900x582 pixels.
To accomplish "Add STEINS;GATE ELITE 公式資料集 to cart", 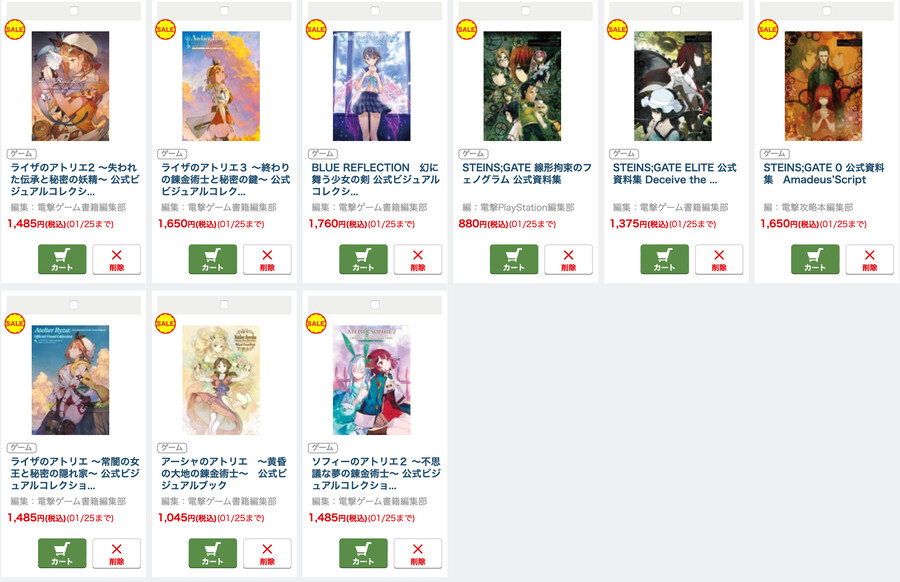I will 665,259.
